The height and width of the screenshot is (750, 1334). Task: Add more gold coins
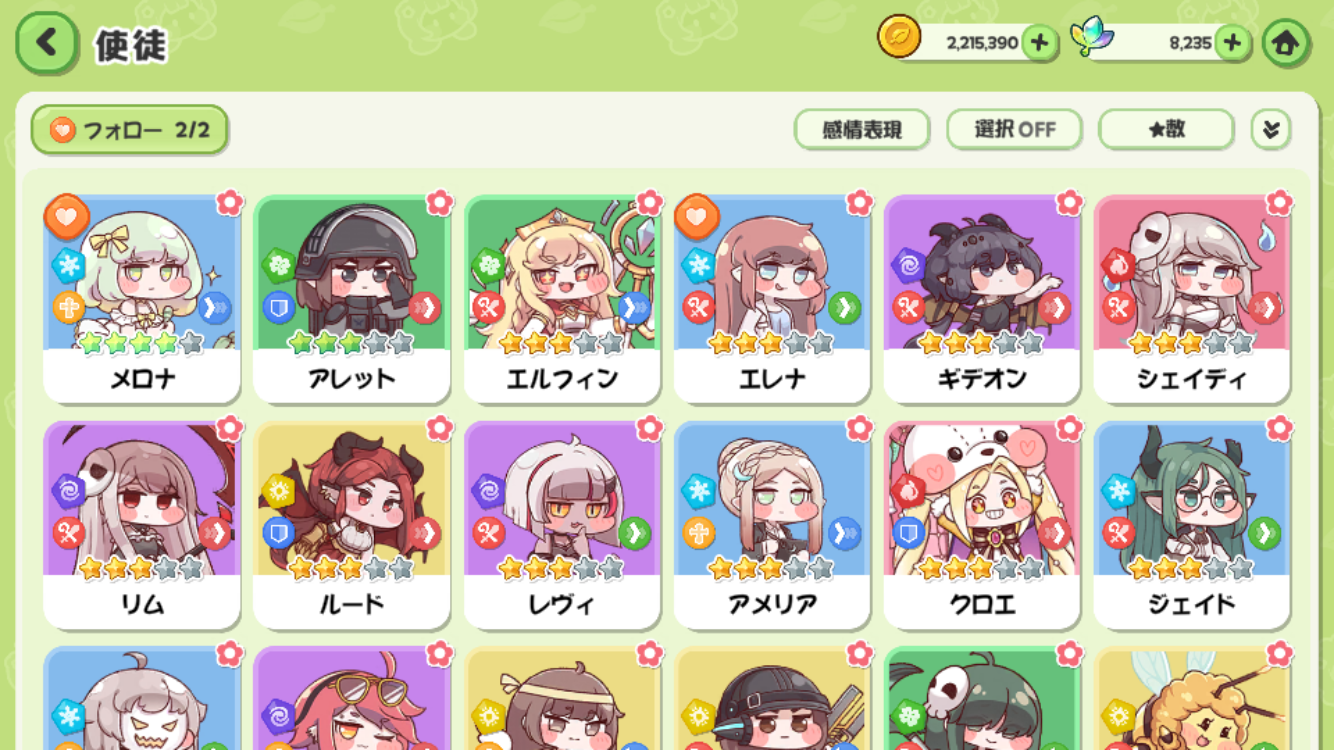click(1039, 43)
